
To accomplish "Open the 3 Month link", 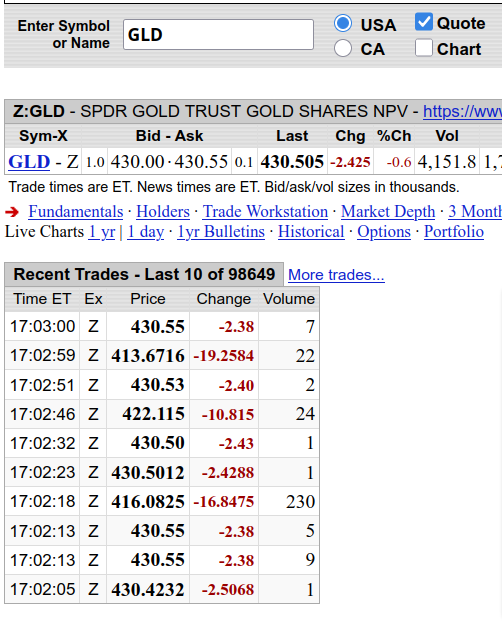I will (475, 212).
